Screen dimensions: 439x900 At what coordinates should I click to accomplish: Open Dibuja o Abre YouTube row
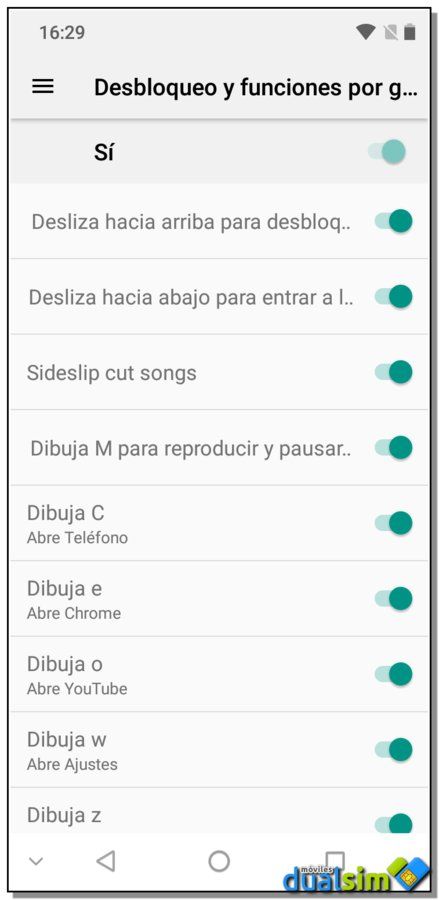[x=219, y=674]
